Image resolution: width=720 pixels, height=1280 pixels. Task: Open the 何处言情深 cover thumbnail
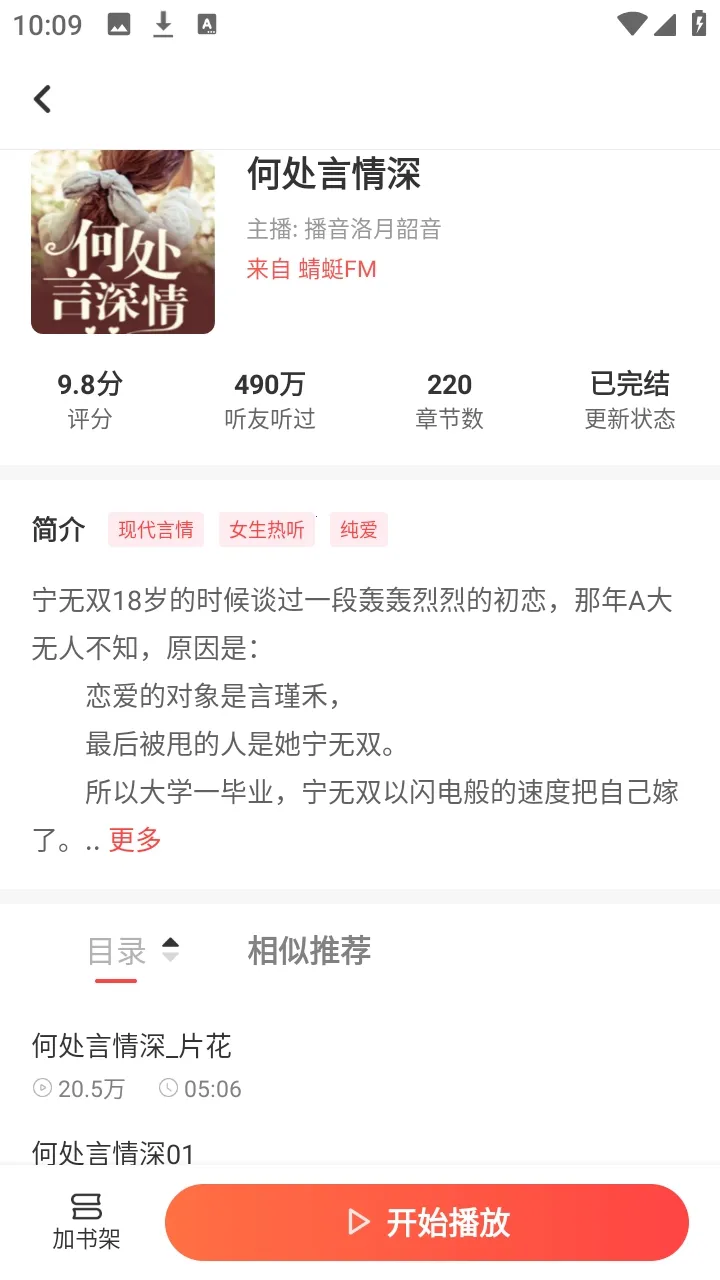(x=122, y=243)
